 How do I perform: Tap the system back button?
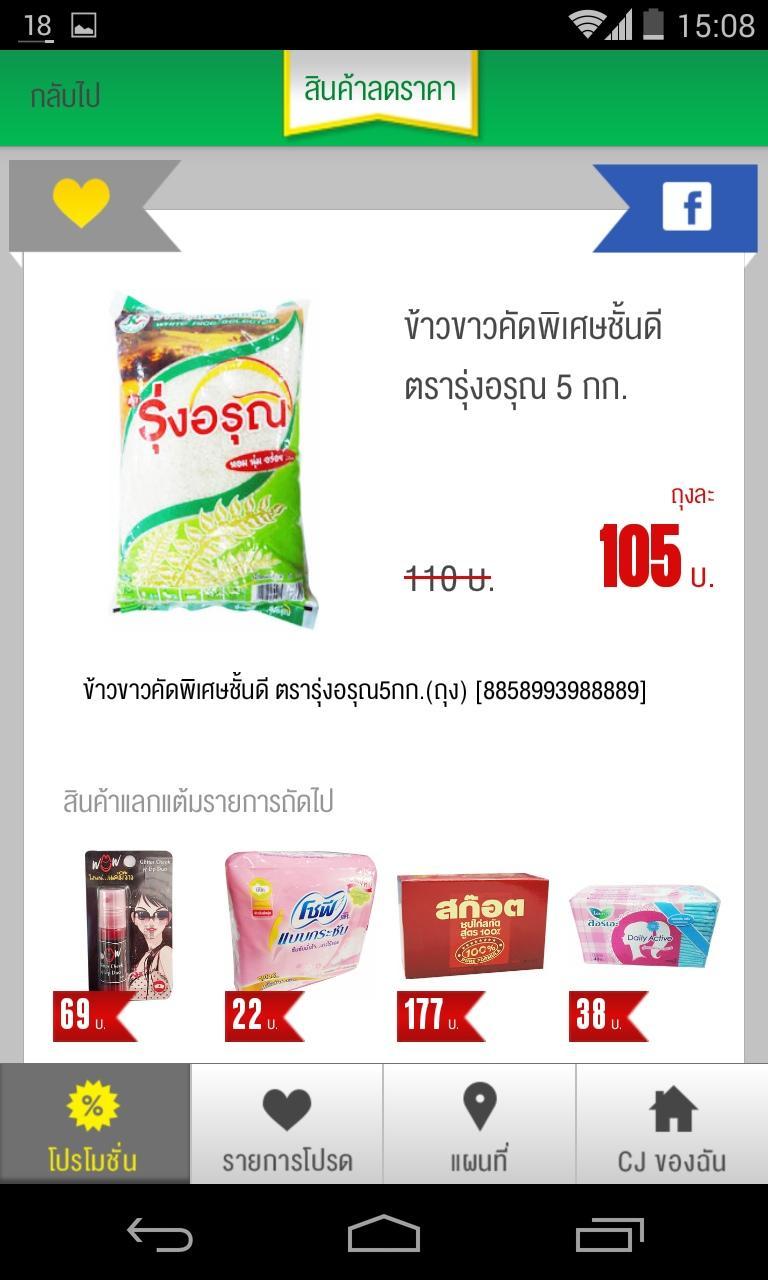(x=160, y=1235)
